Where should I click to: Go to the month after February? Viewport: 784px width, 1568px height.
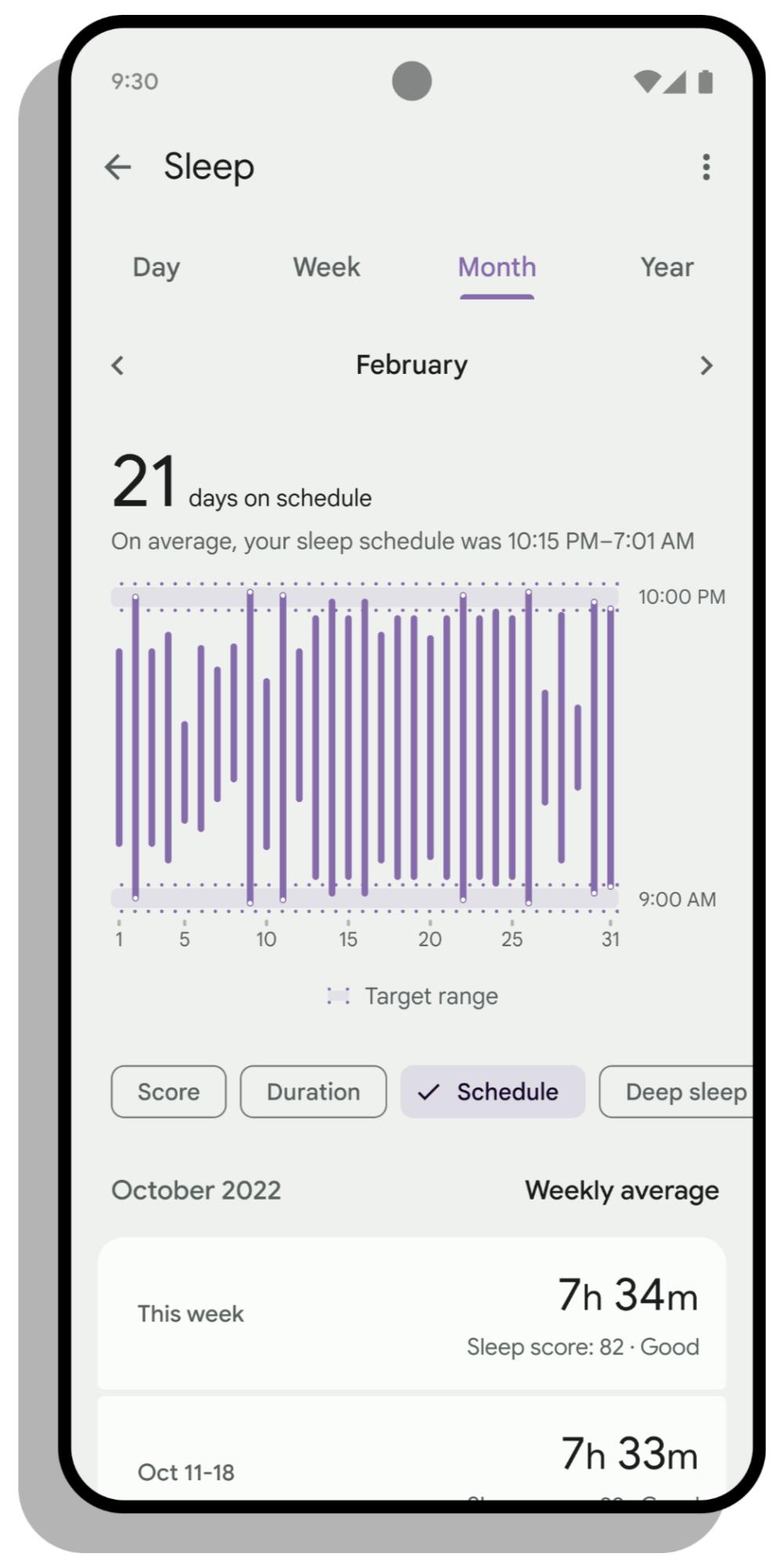coord(706,365)
